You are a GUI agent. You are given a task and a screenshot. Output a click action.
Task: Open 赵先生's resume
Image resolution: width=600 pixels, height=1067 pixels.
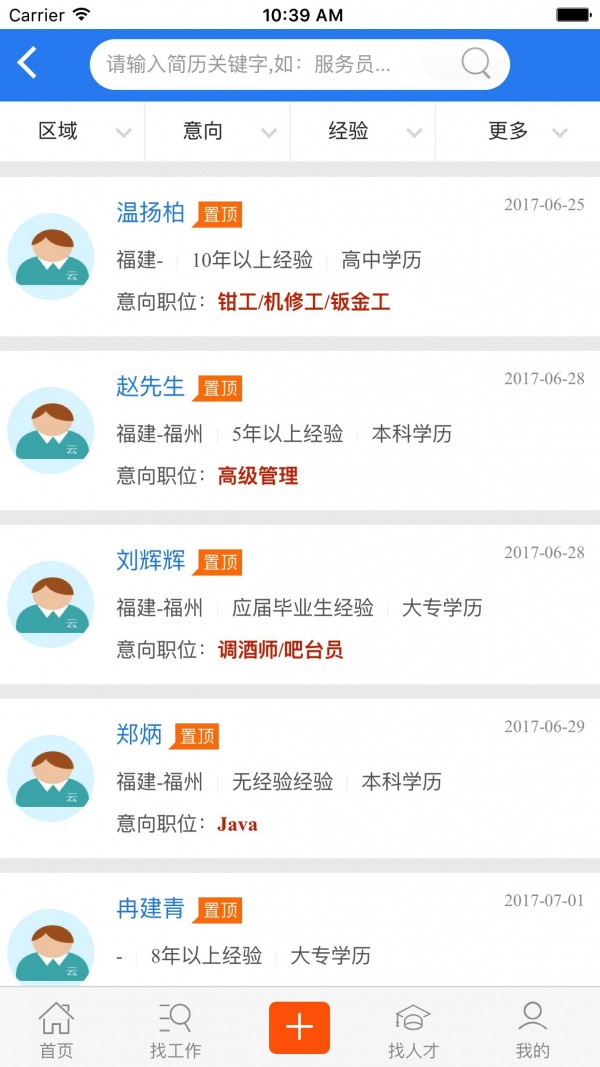[x=300, y=431]
